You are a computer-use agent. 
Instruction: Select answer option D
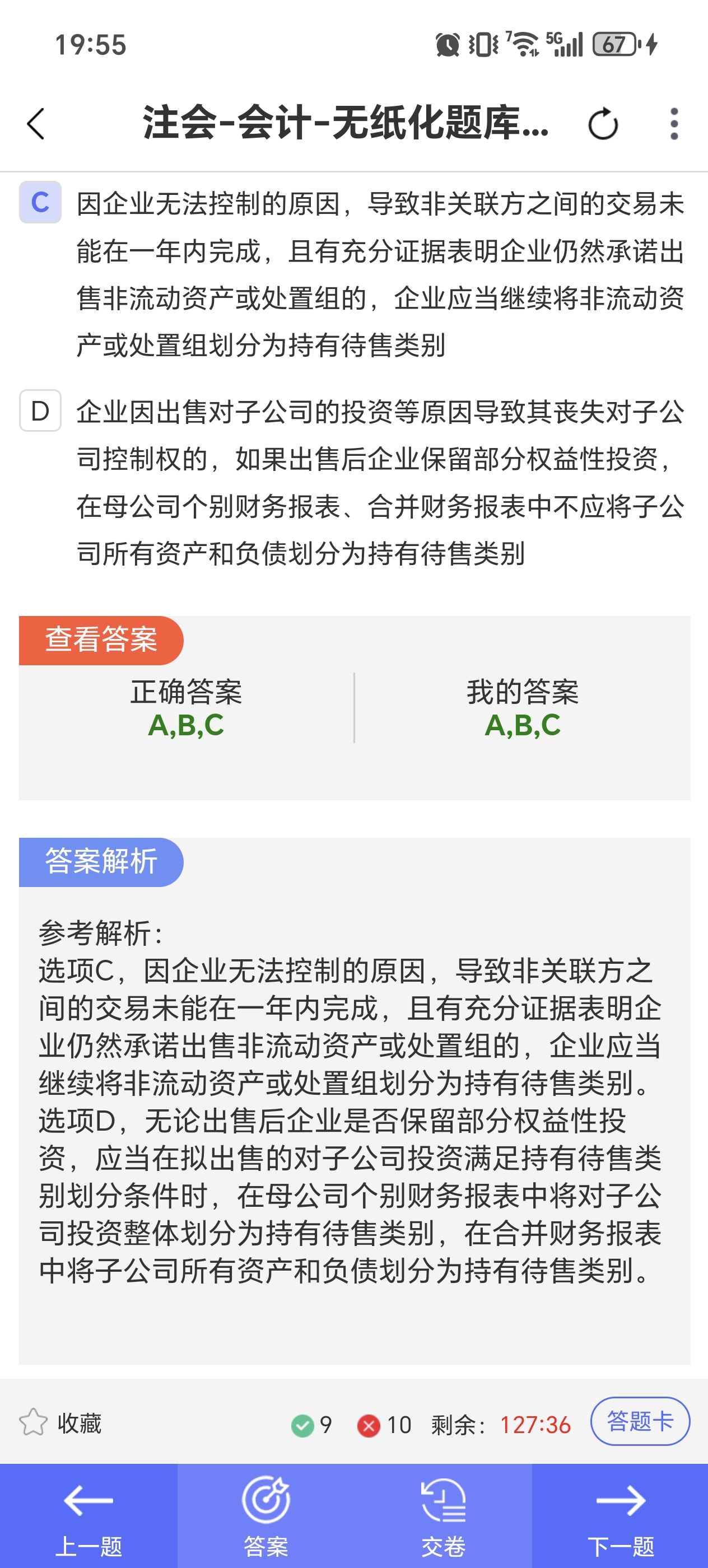point(40,411)
